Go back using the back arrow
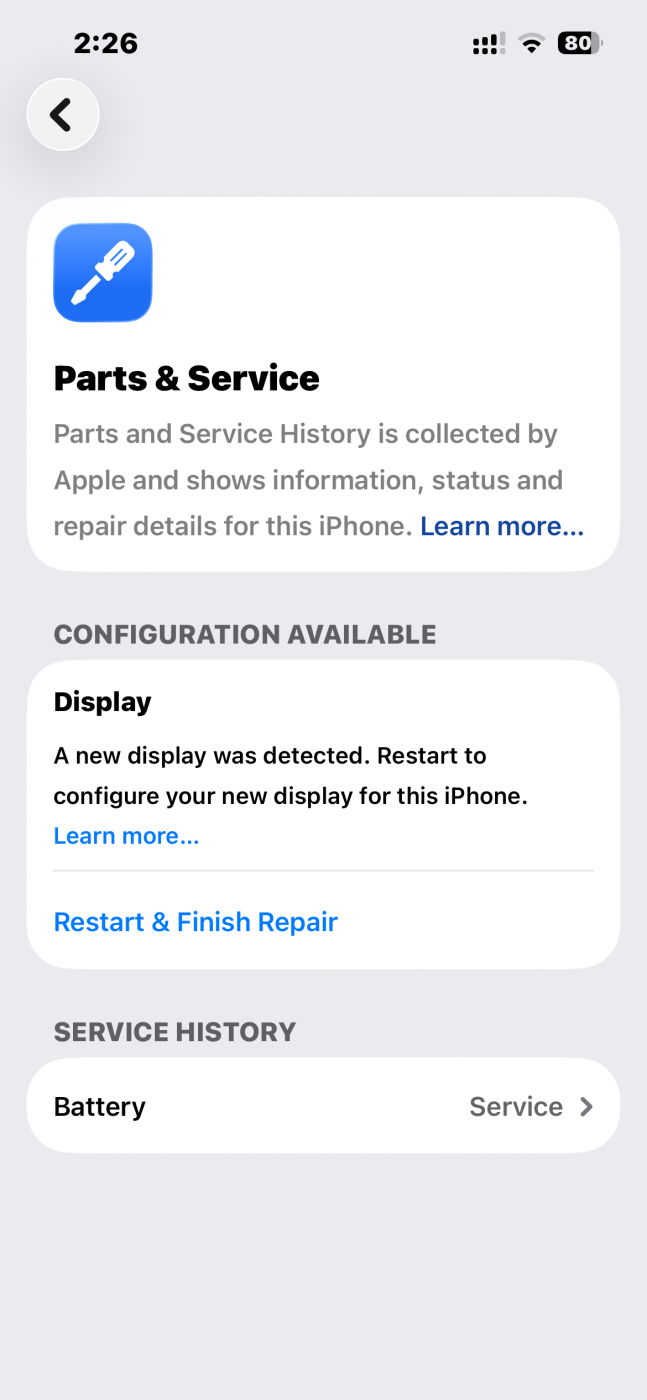 pos(63,115)
